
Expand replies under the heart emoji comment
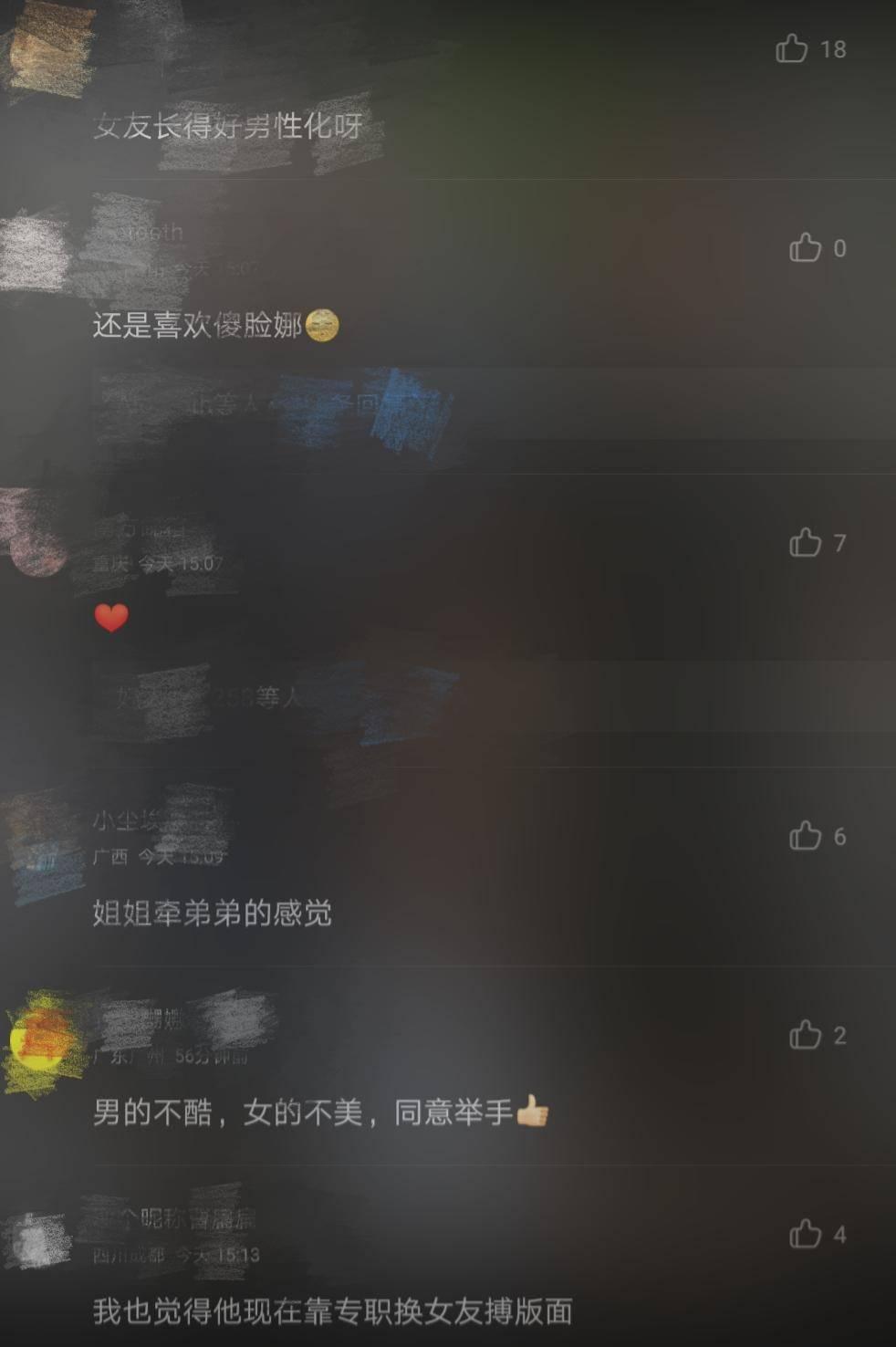pos(274,698)
